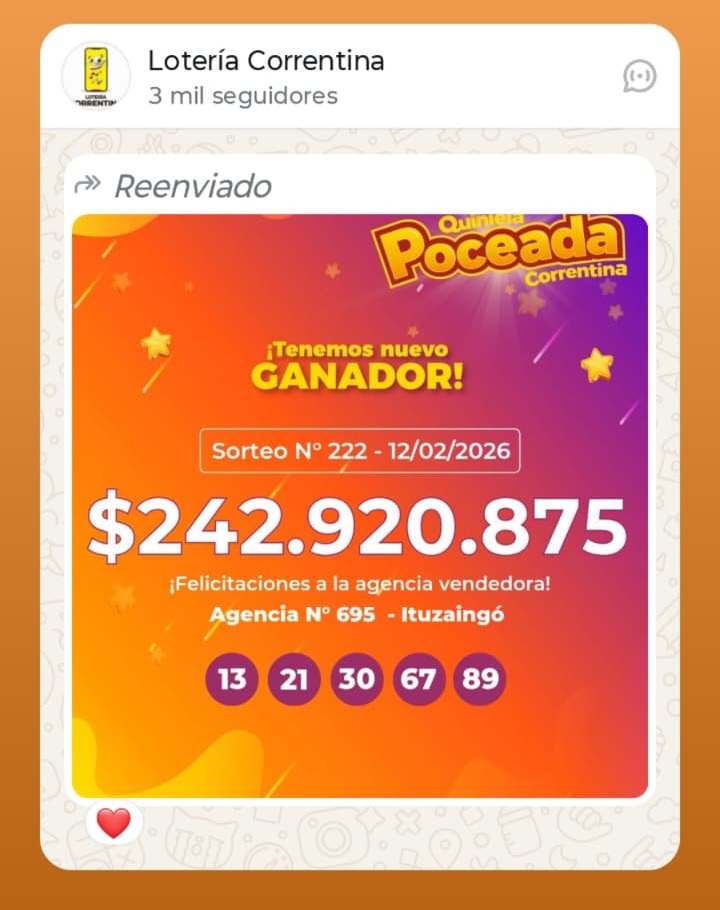This screenshot has height=910, width=720.
Task: Open the Lotería Correntina channel name
Action: [267, 61]
